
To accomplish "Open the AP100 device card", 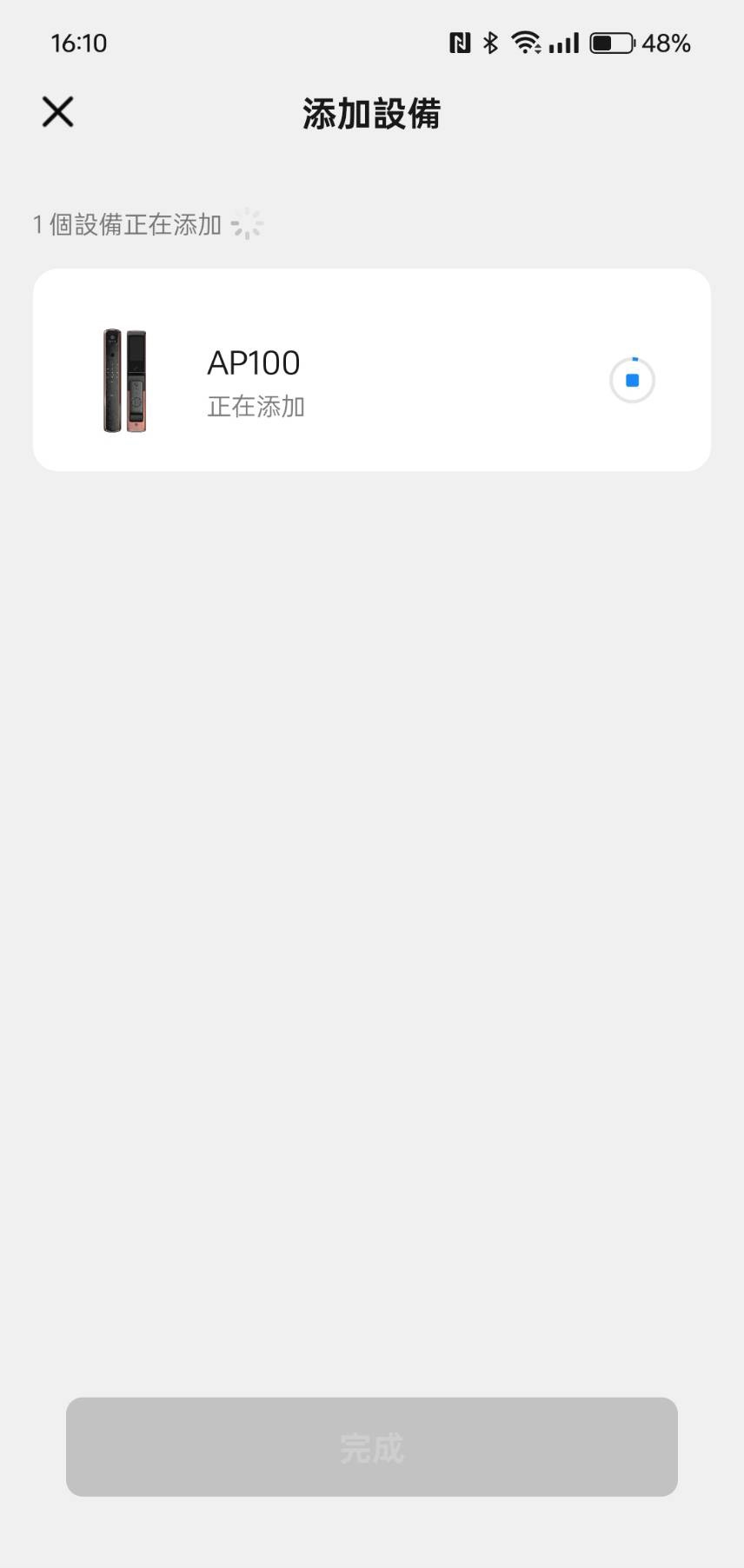I will [x=348, y=371].
